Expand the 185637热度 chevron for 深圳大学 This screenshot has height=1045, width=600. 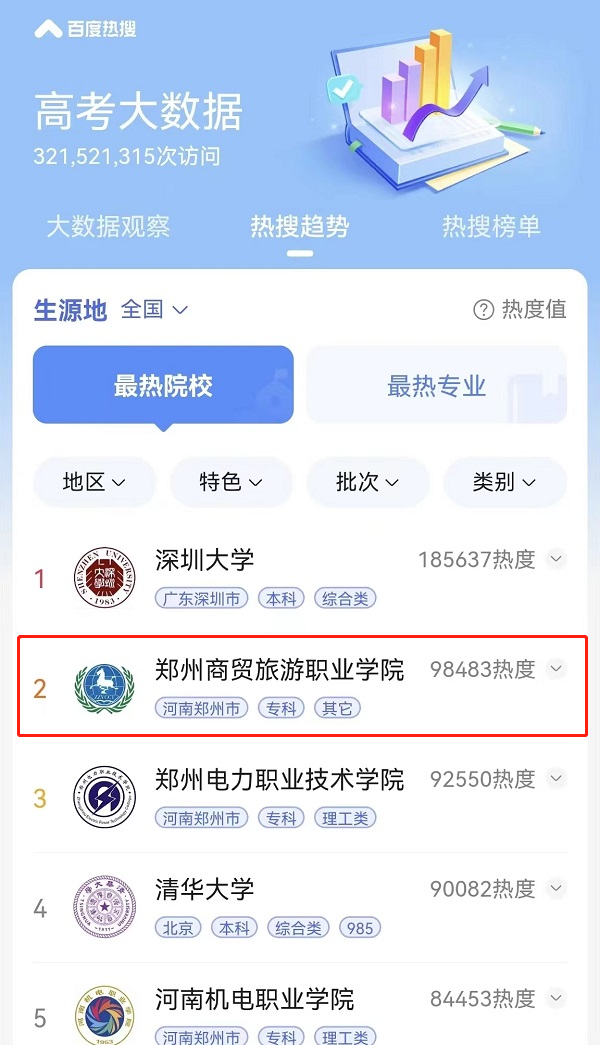[557, 559]
